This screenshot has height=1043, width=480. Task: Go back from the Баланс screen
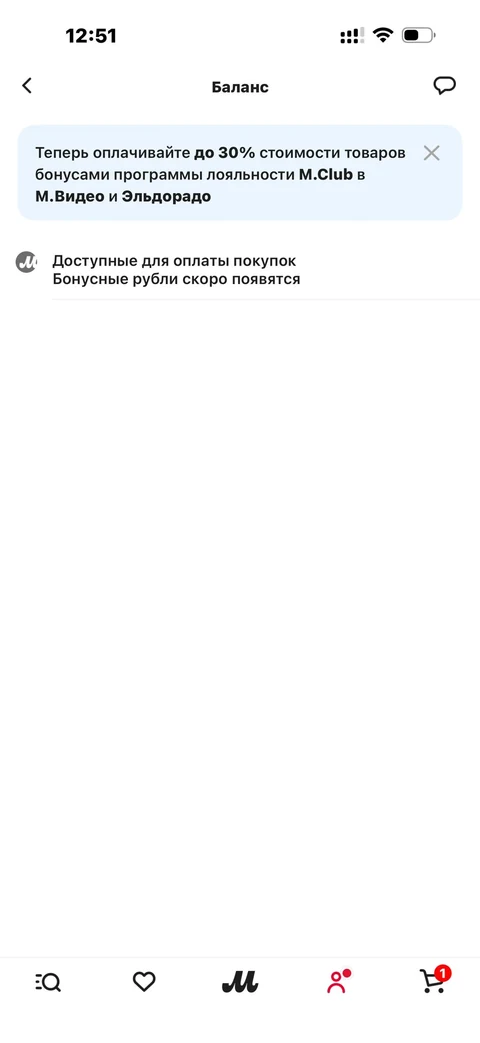click(27, 86)
